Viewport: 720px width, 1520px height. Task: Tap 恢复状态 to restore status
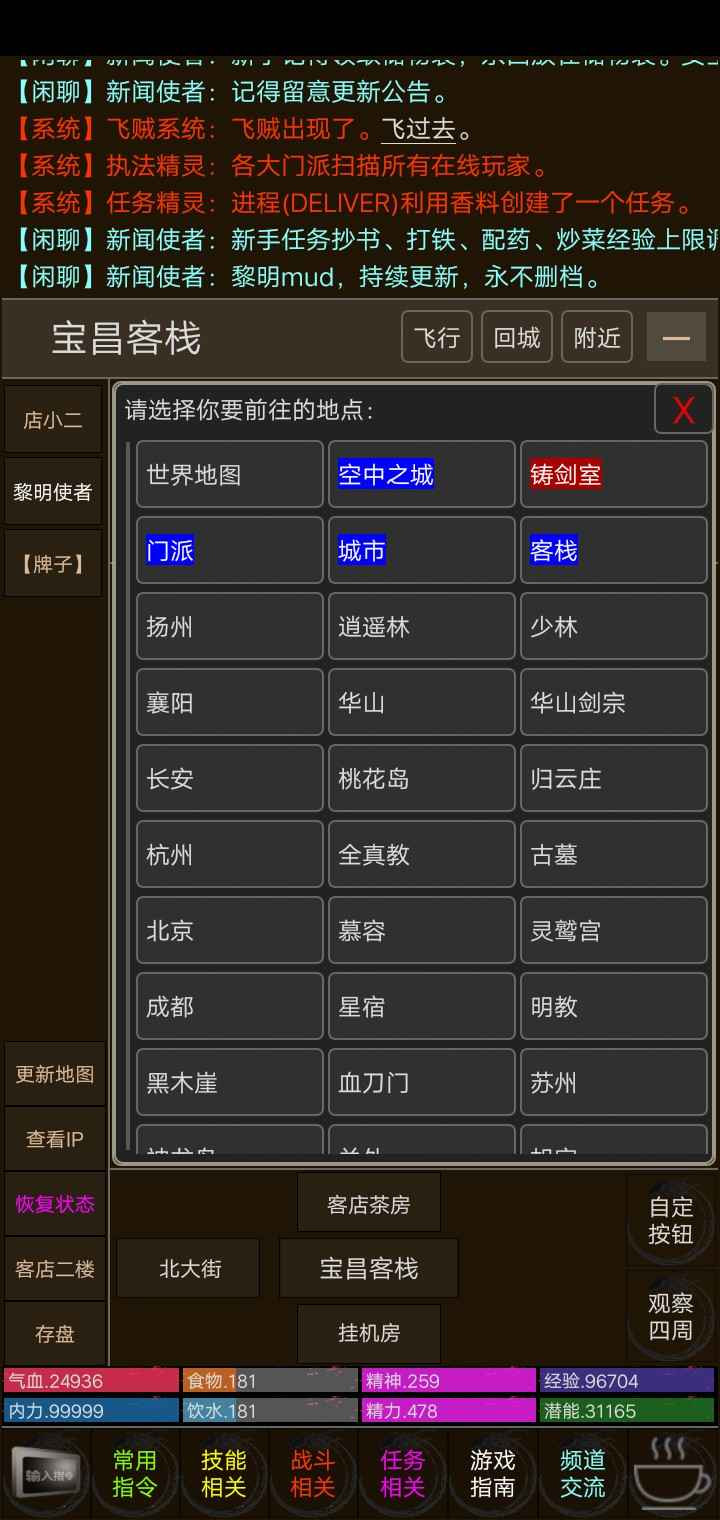pos(55,1204)
